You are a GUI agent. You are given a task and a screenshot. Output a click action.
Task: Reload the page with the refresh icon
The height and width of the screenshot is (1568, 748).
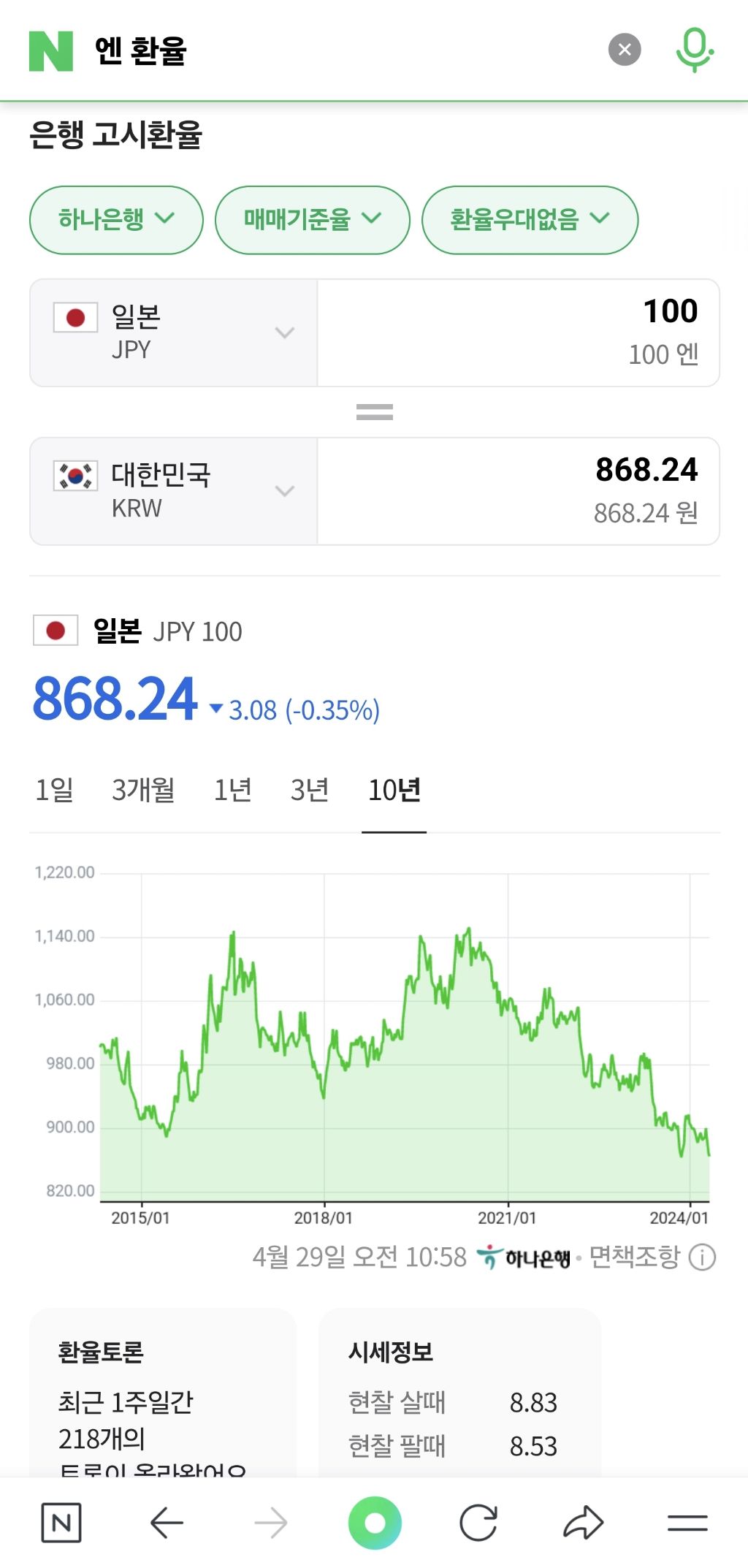click(478, 1523)
